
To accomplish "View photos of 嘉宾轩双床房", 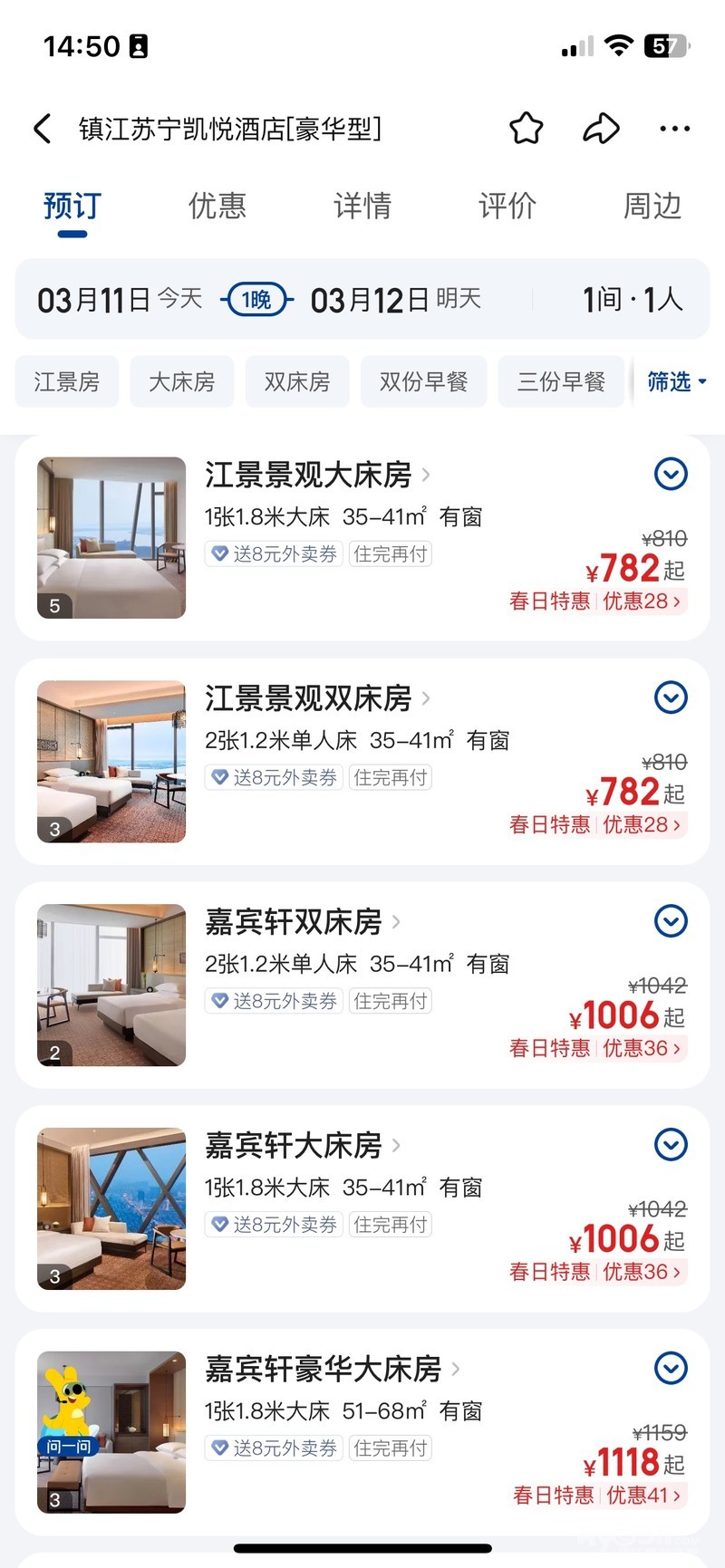I will pos(111,985).
